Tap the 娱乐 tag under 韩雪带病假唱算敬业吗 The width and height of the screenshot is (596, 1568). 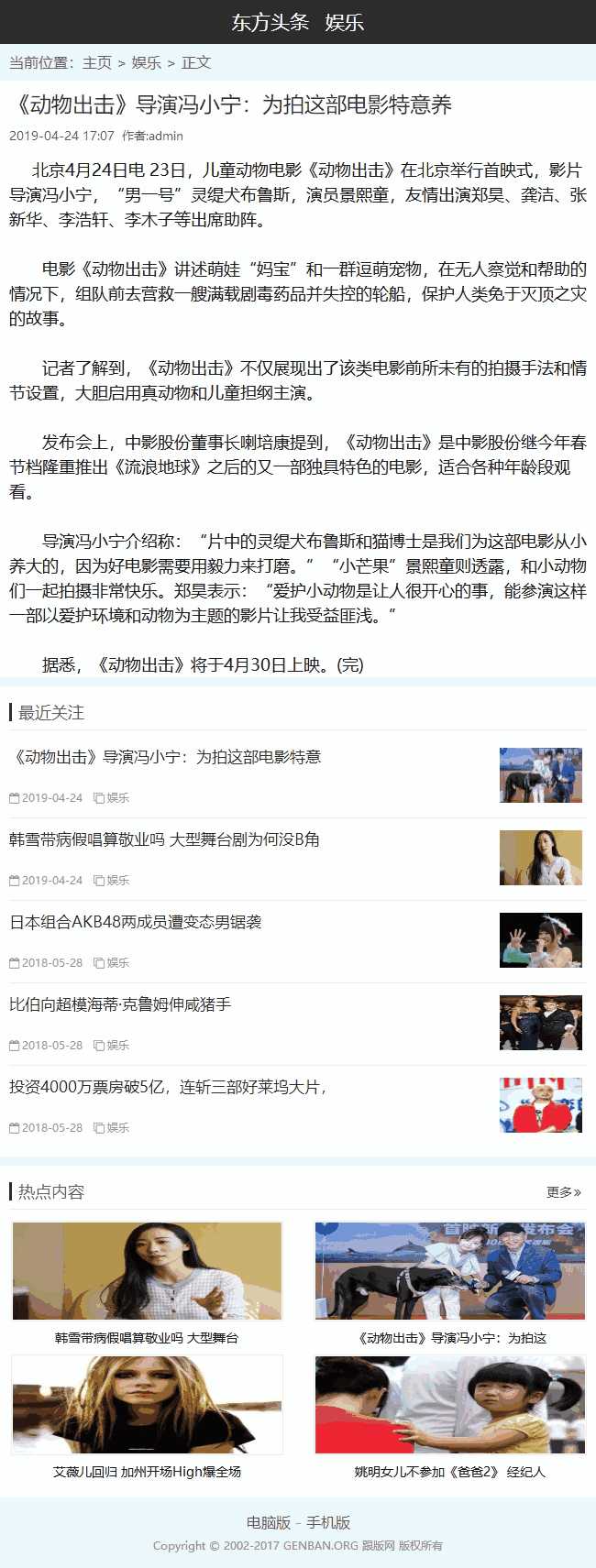coord(117,881)
